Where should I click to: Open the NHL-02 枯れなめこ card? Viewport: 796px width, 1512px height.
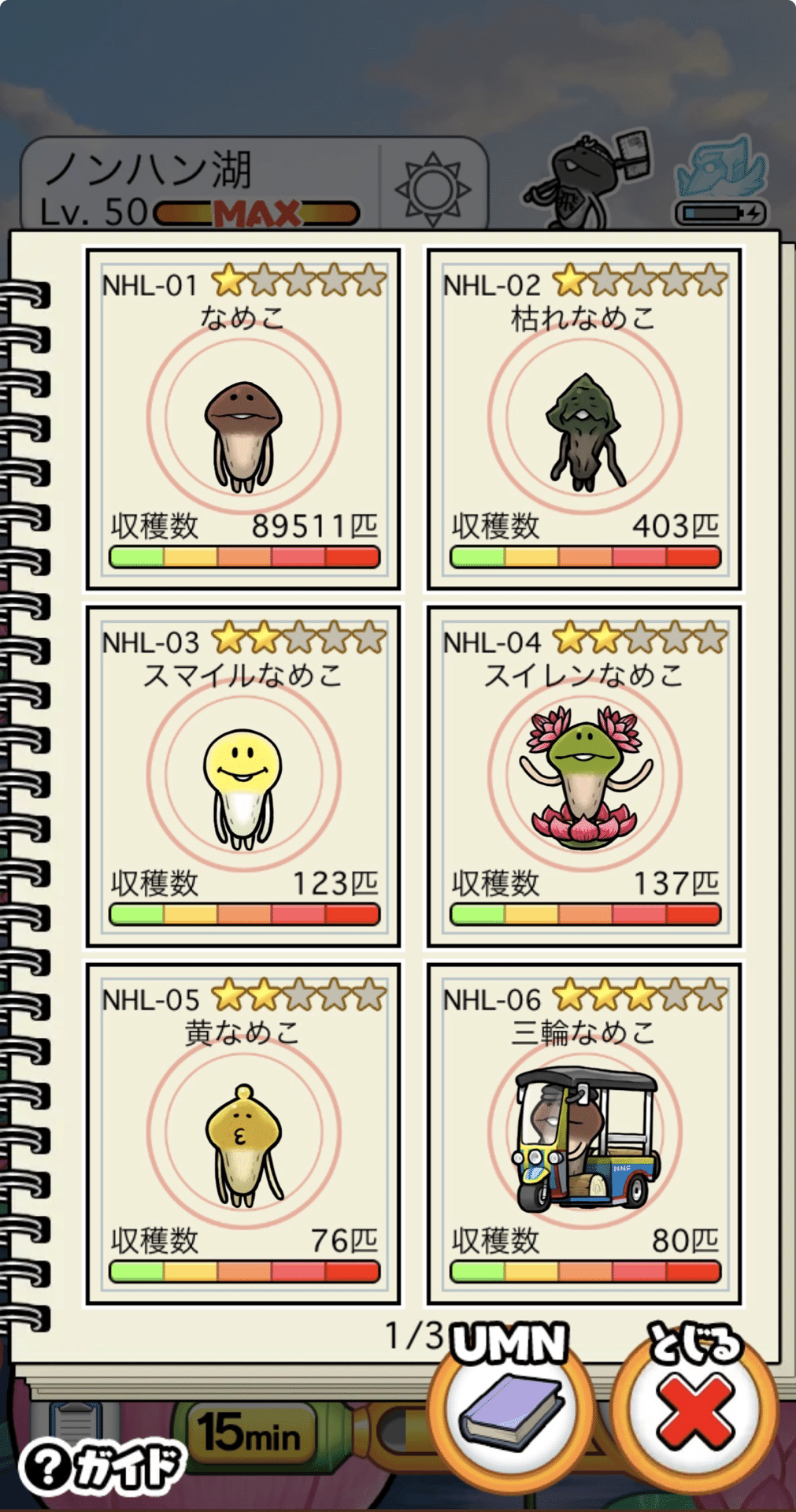584,419
